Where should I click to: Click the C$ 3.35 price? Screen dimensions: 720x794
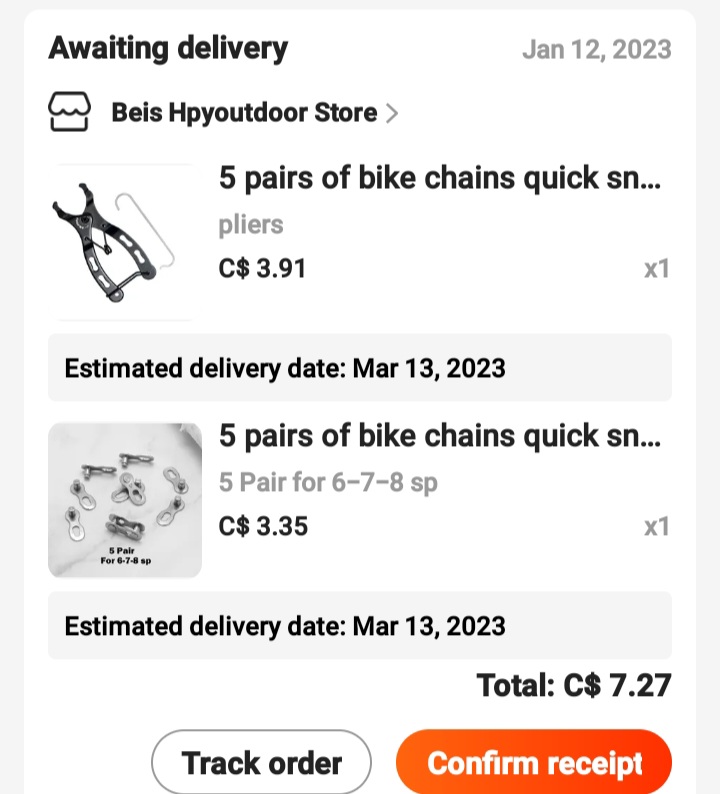(262, 526)
